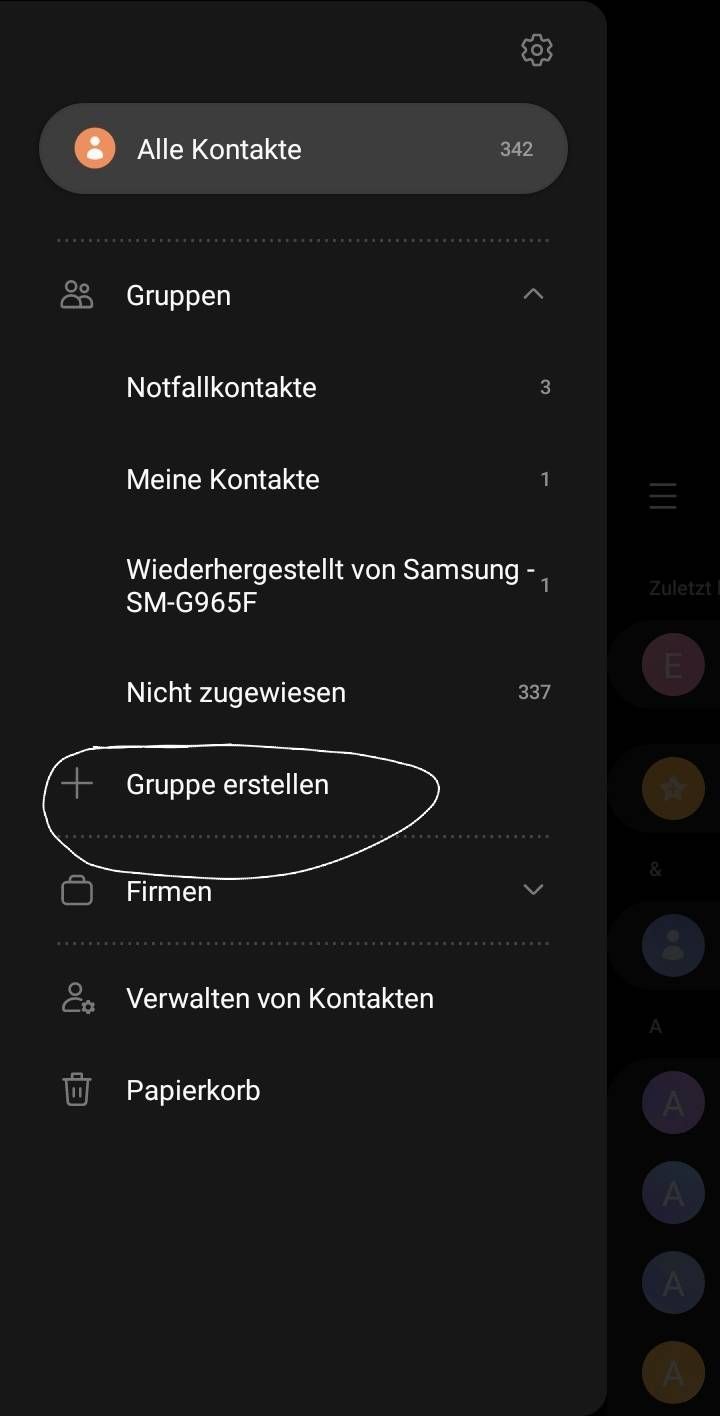Viewport: 720px width, 1416px height.
Task: Select Alle Kontakte
Action: pos(303,149)
